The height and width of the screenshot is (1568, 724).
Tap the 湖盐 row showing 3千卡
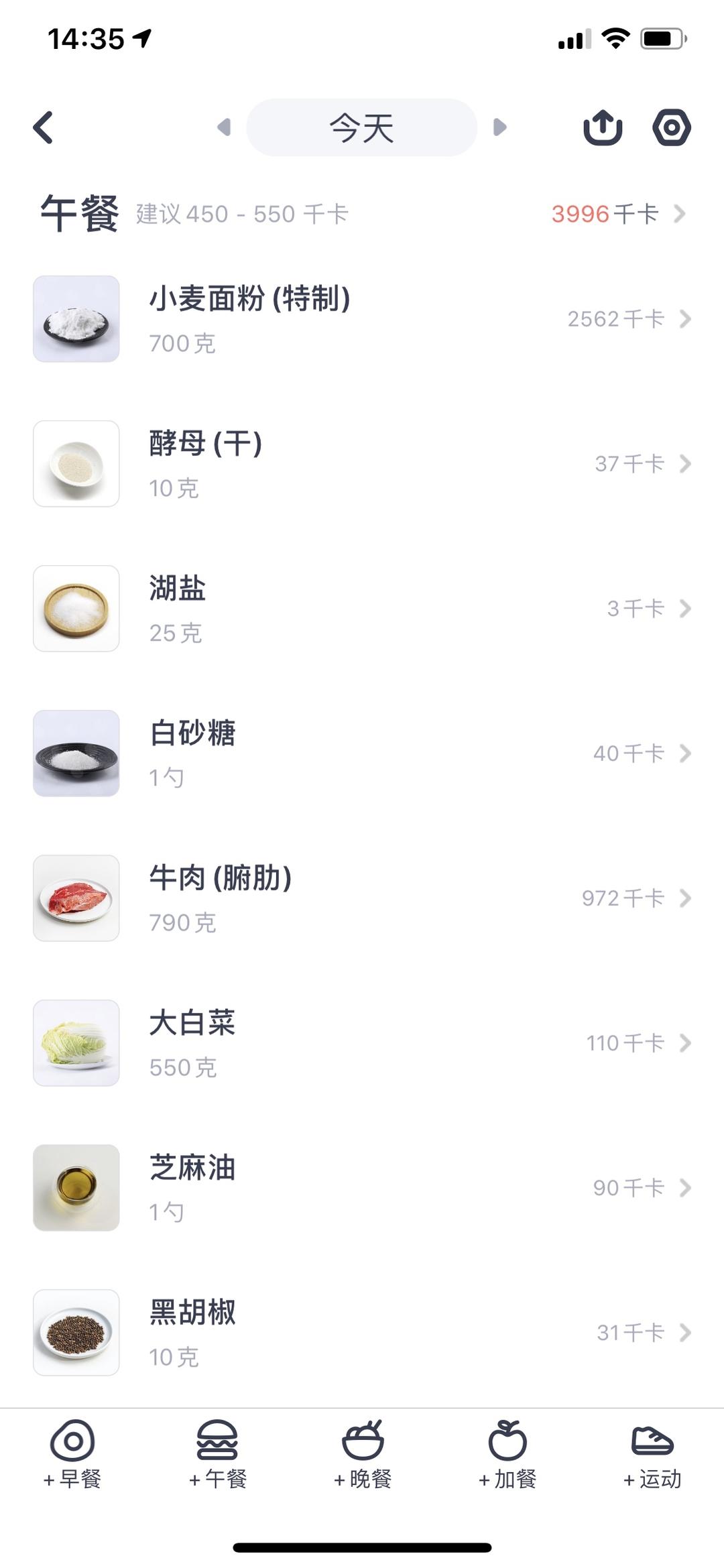point(362,608)
